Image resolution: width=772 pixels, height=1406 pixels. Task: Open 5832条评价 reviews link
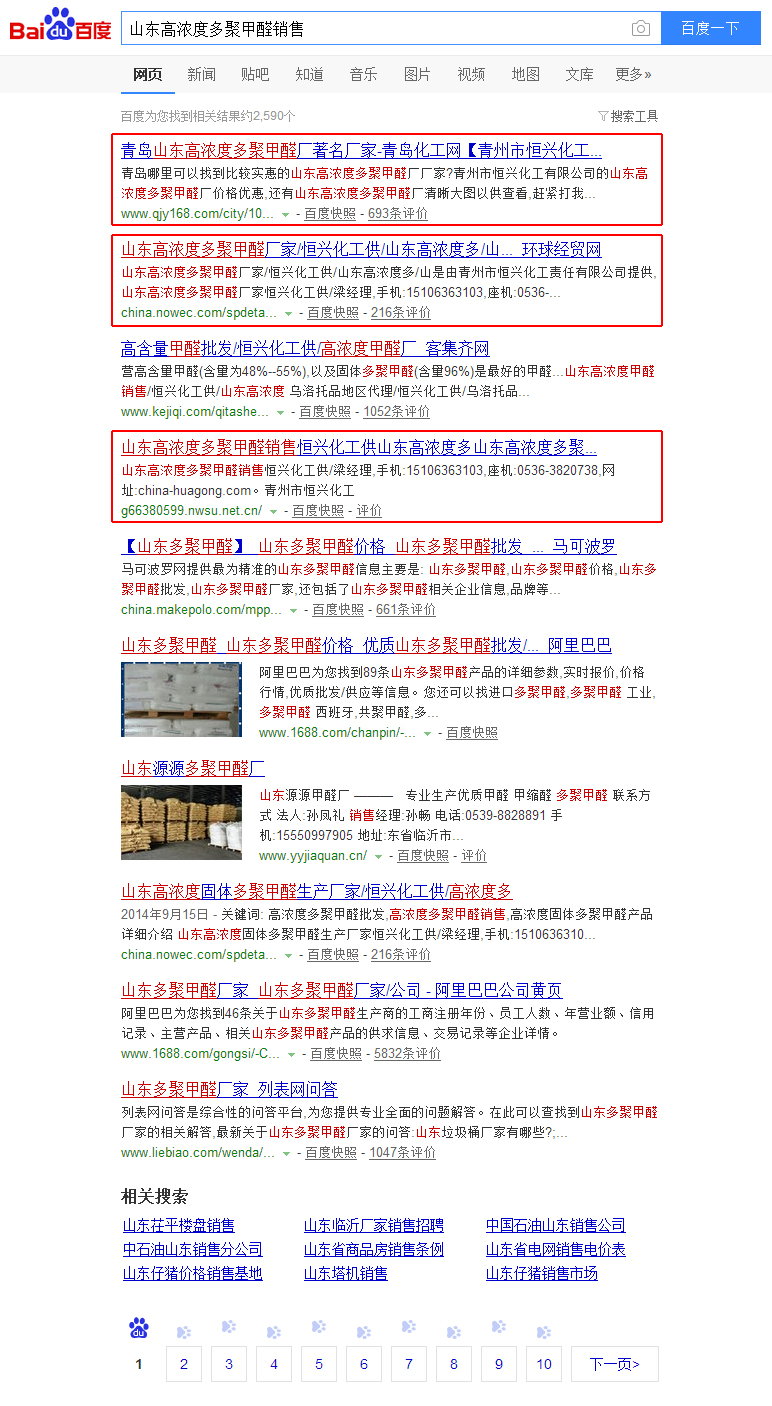pos(407,1054)
